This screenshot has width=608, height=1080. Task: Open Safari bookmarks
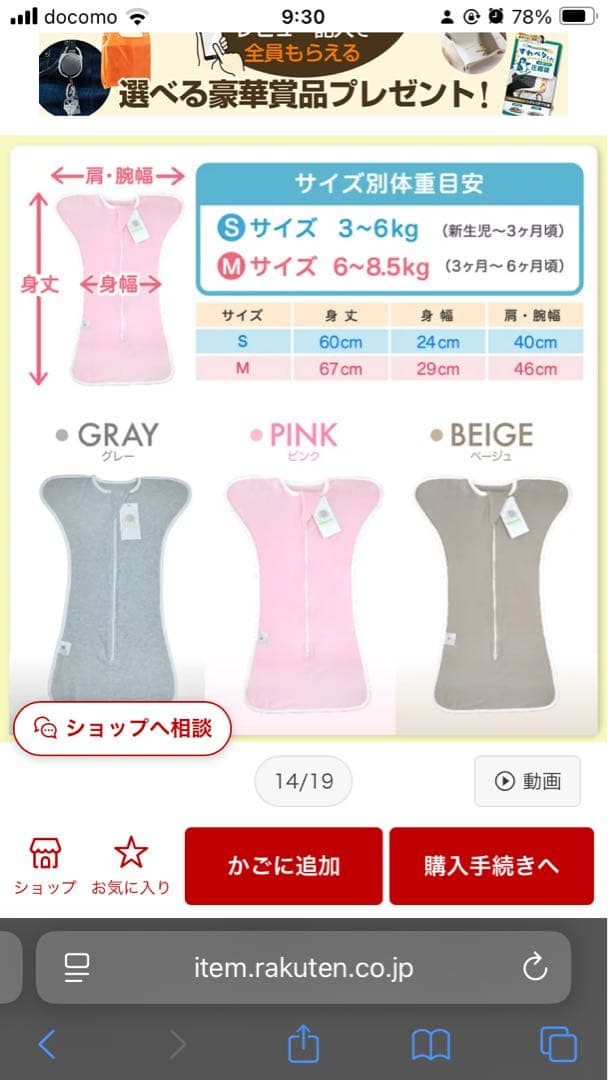(431, 1045)
